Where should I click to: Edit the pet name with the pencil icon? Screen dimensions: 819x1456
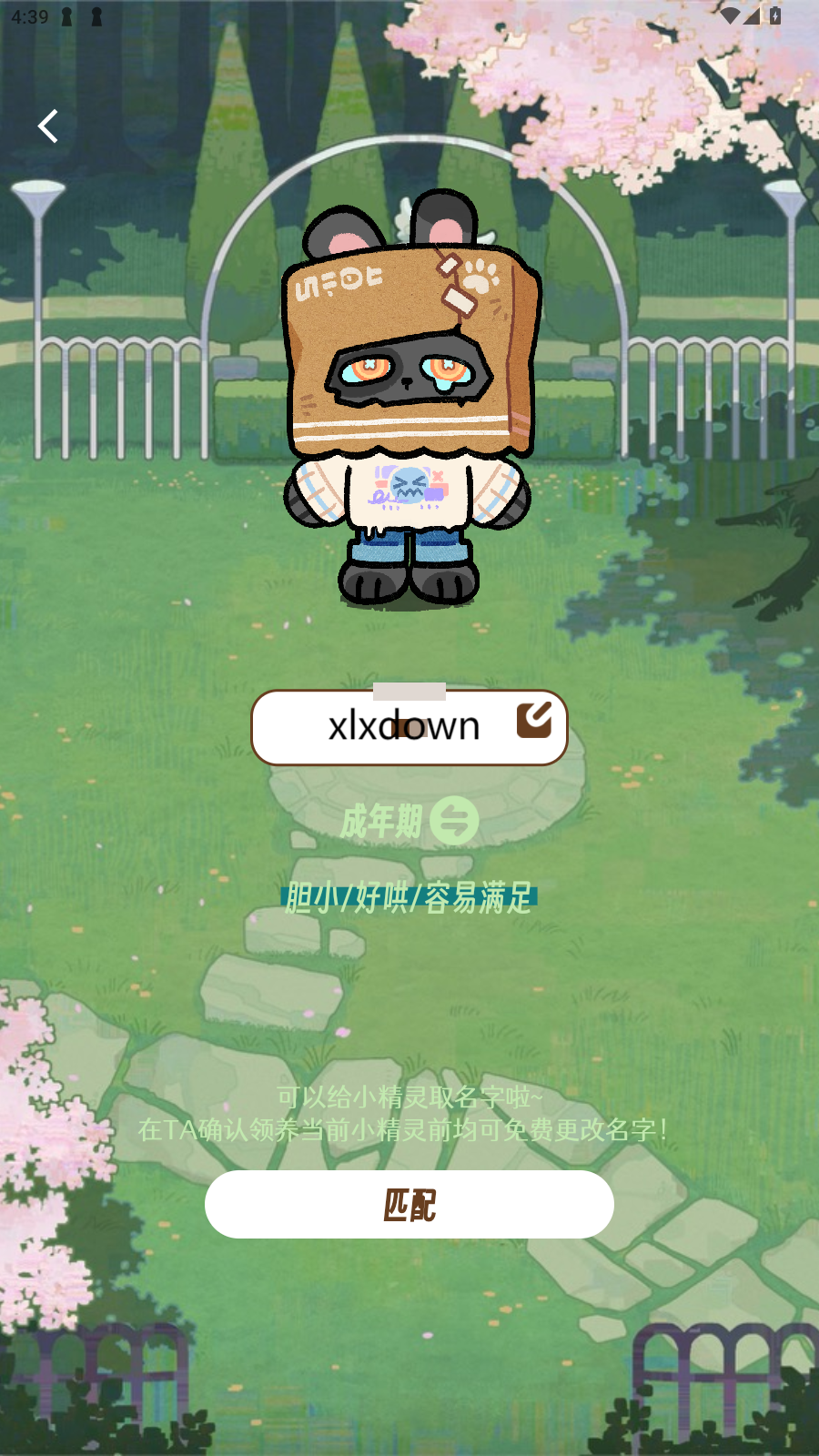[534, 720]
